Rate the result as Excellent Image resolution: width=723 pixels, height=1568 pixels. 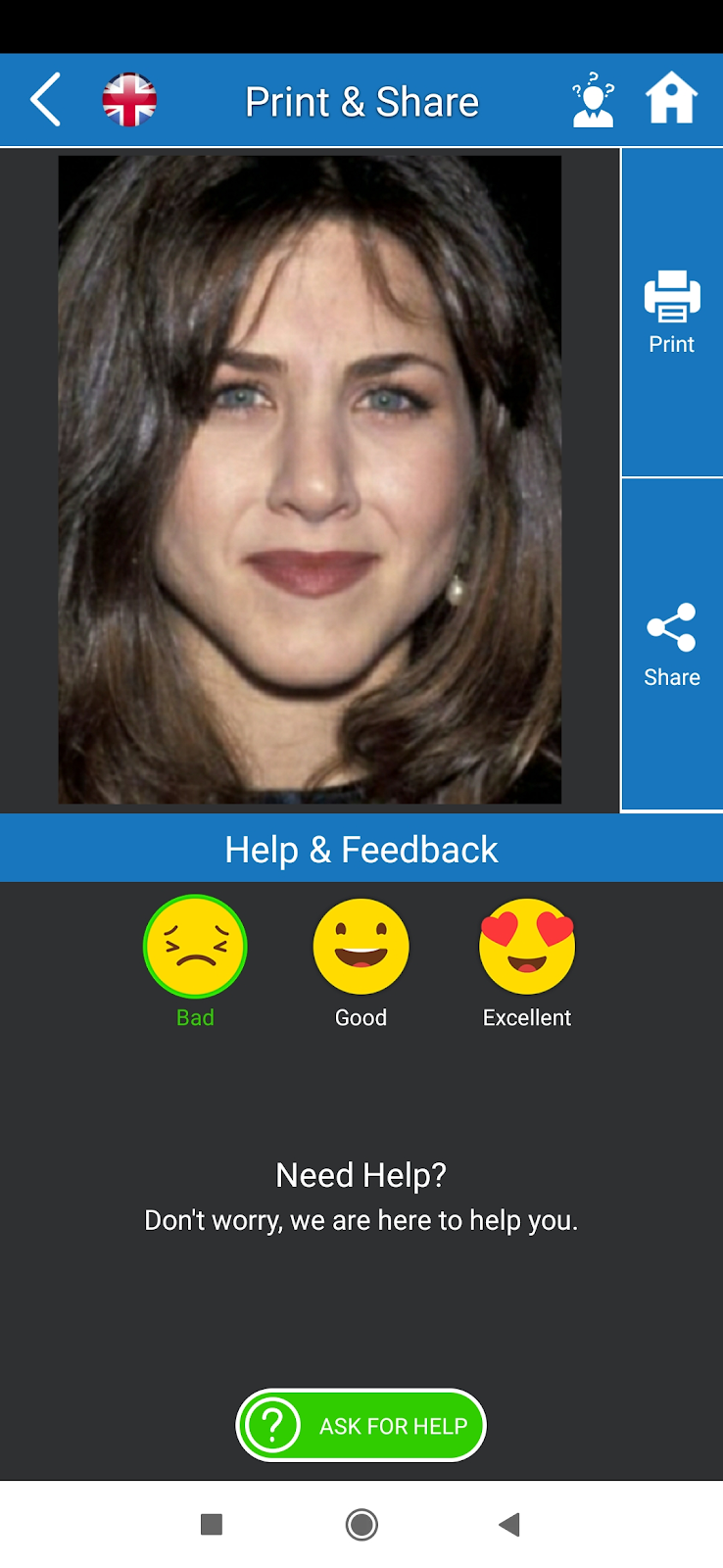click(527, 961)
